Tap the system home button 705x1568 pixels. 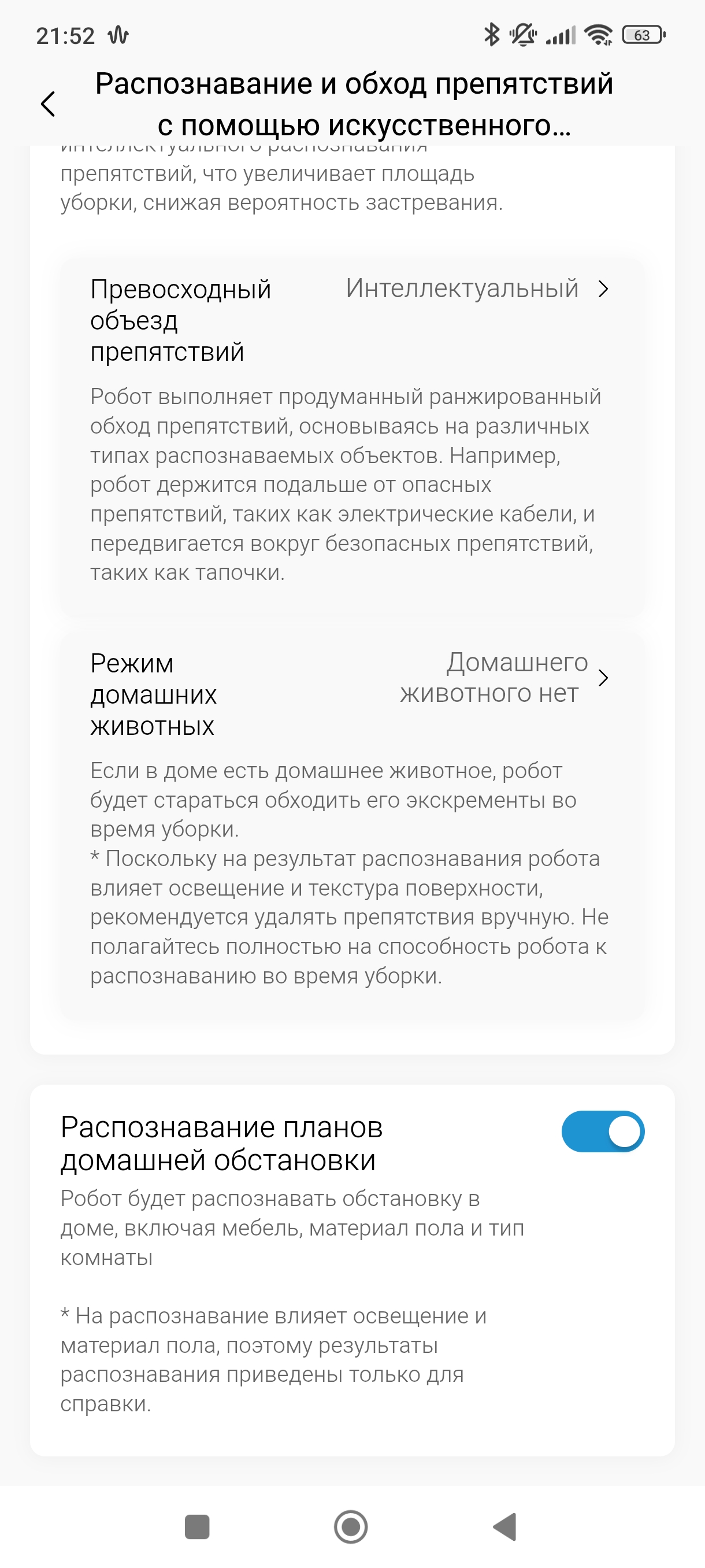(351, 1526)
